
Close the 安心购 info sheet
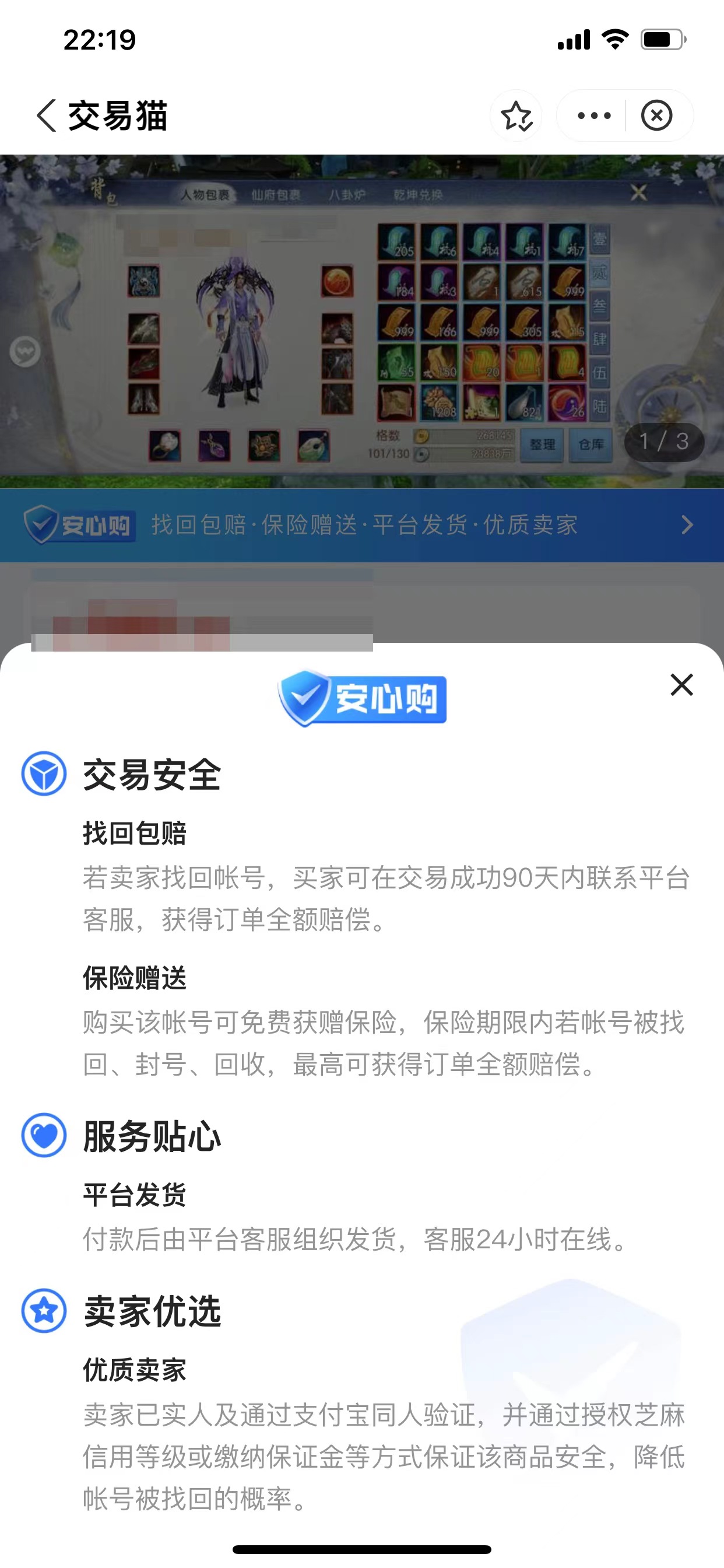681,685
